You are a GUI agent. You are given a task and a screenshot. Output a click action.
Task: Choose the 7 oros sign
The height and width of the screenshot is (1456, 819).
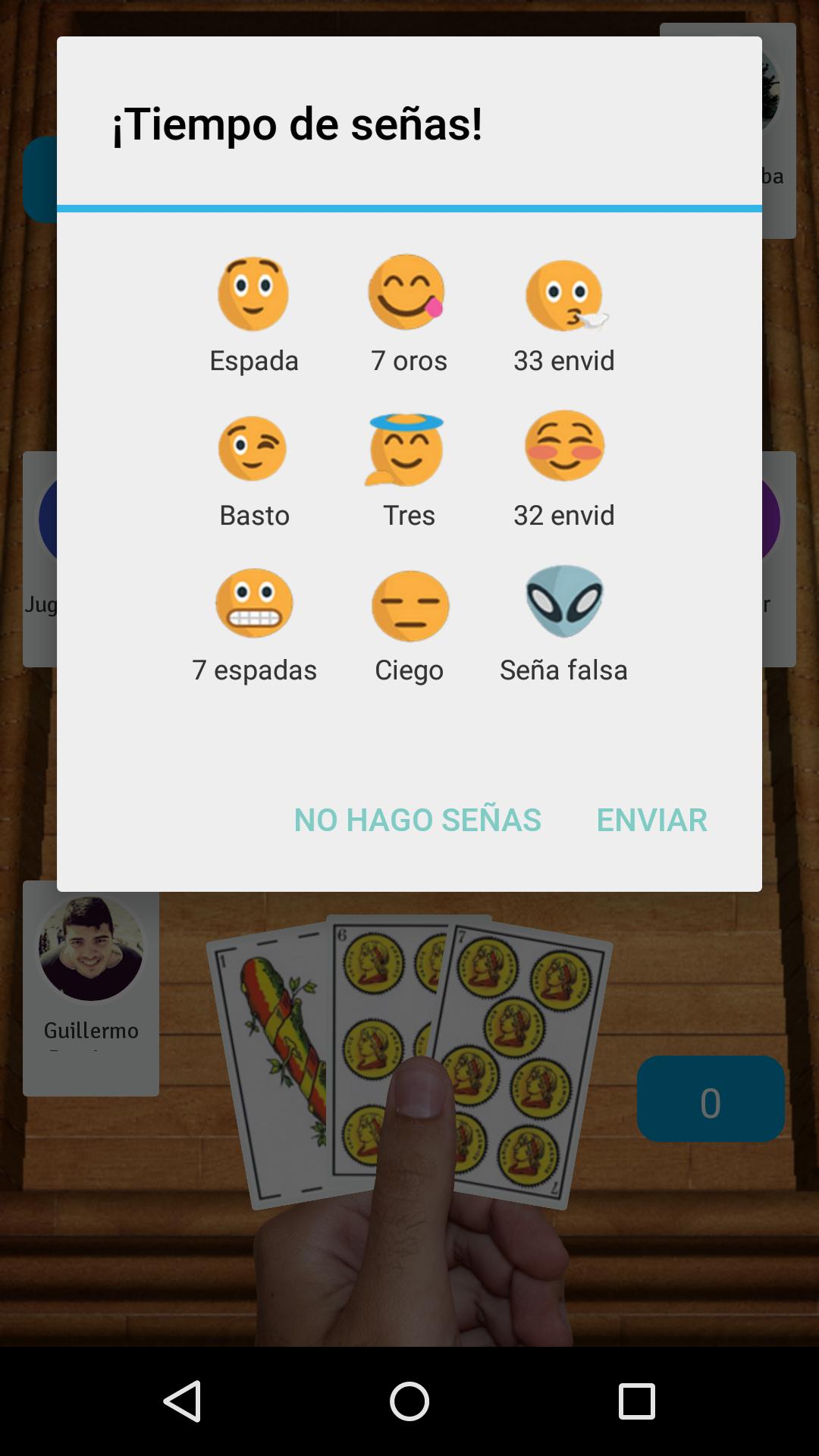(407, 293)
